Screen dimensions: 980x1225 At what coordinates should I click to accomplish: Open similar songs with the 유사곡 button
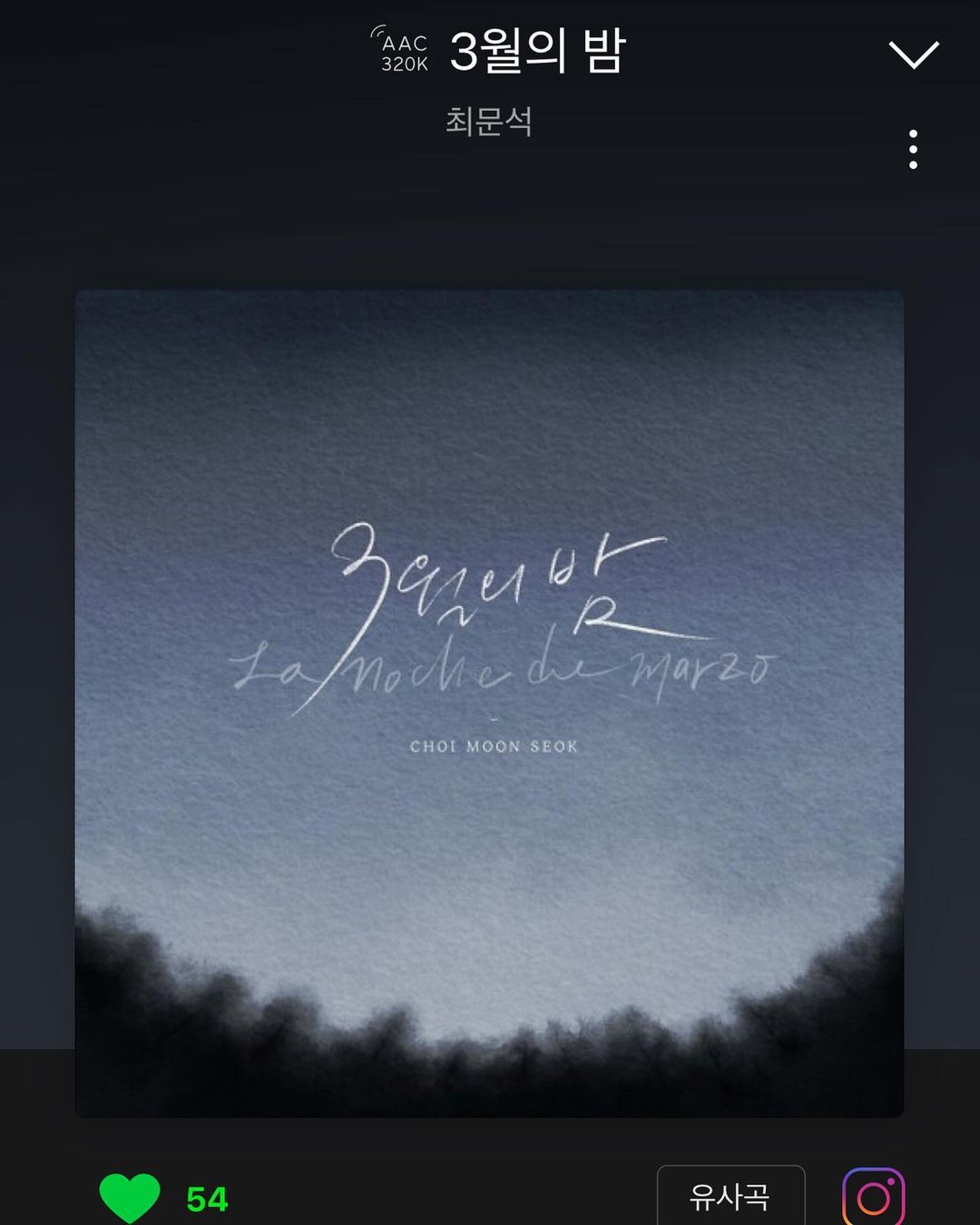(x=730, y=1198)
